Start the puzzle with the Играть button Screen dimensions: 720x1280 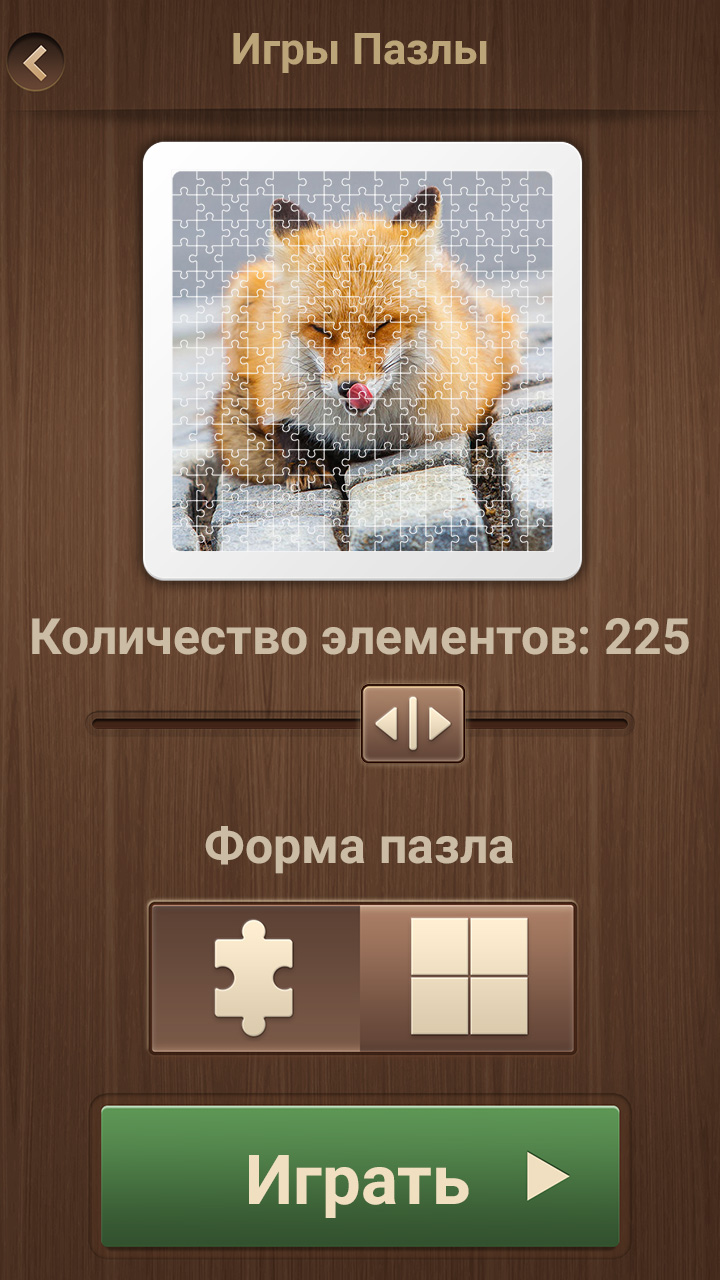pyautogui.click(x=360, y=1176)
